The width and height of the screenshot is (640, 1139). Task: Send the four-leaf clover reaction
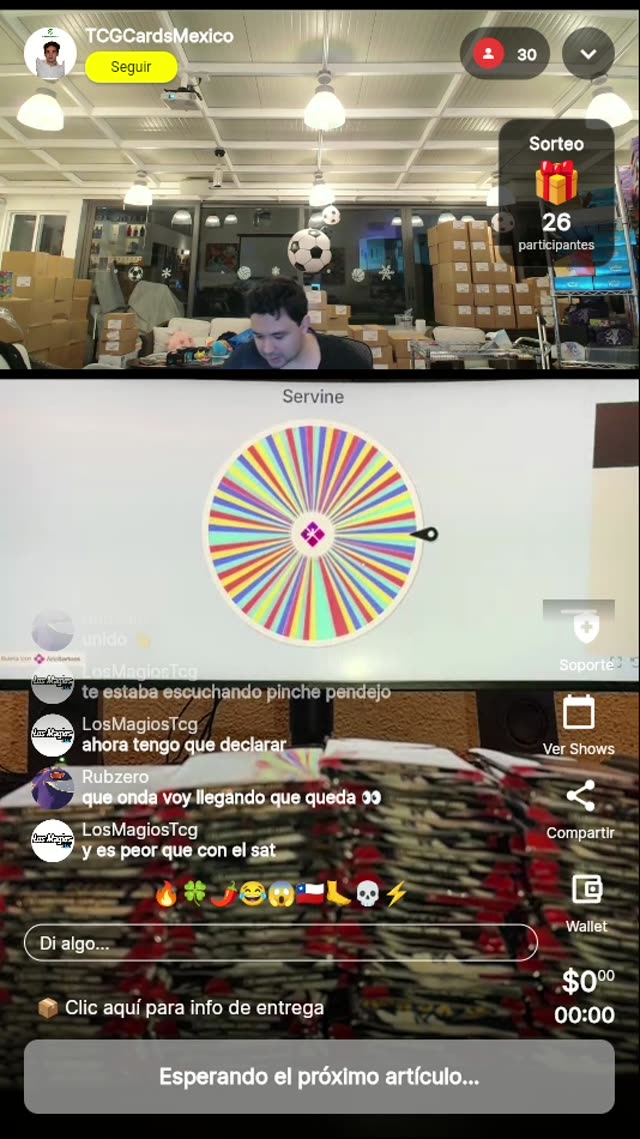point(194,894)
